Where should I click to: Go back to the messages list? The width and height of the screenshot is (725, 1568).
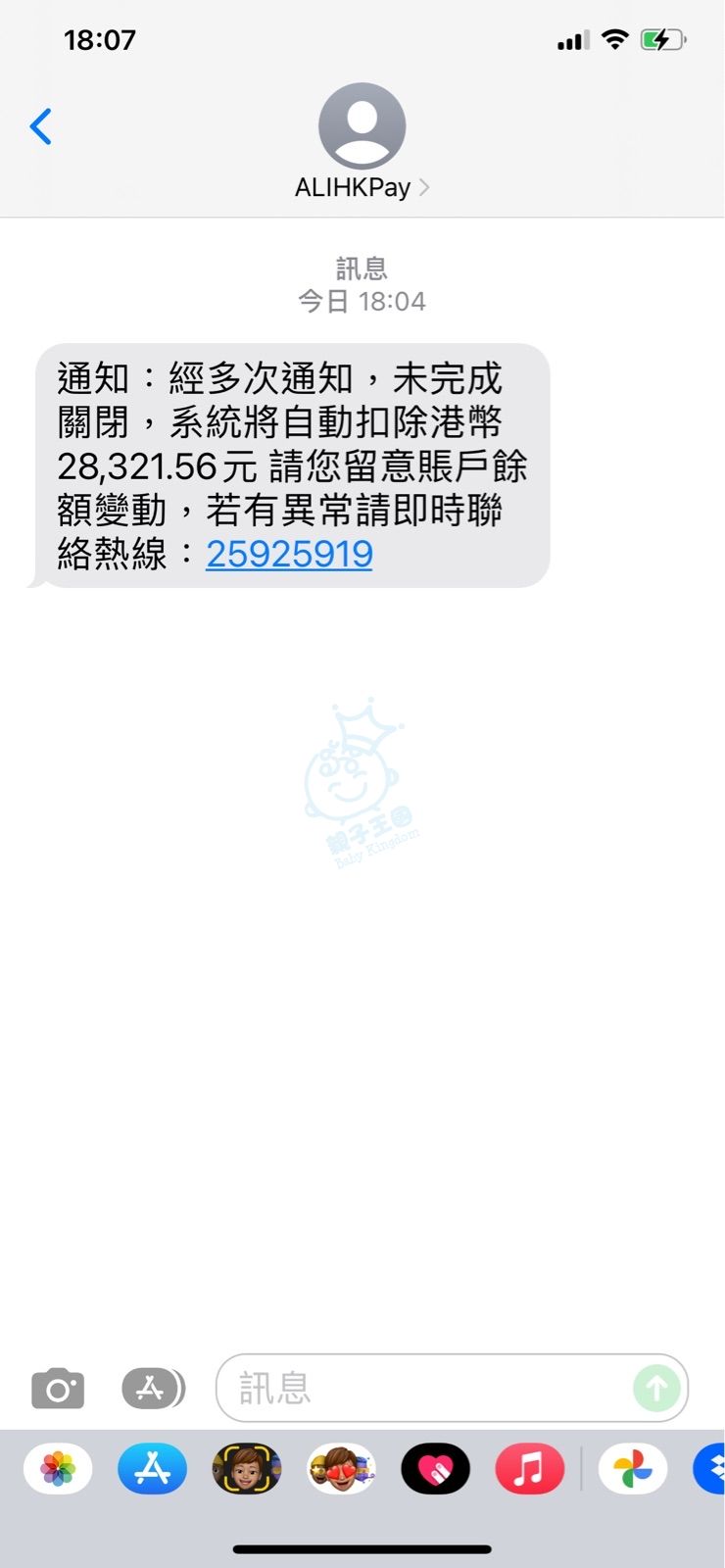click(x=41, y=127)
